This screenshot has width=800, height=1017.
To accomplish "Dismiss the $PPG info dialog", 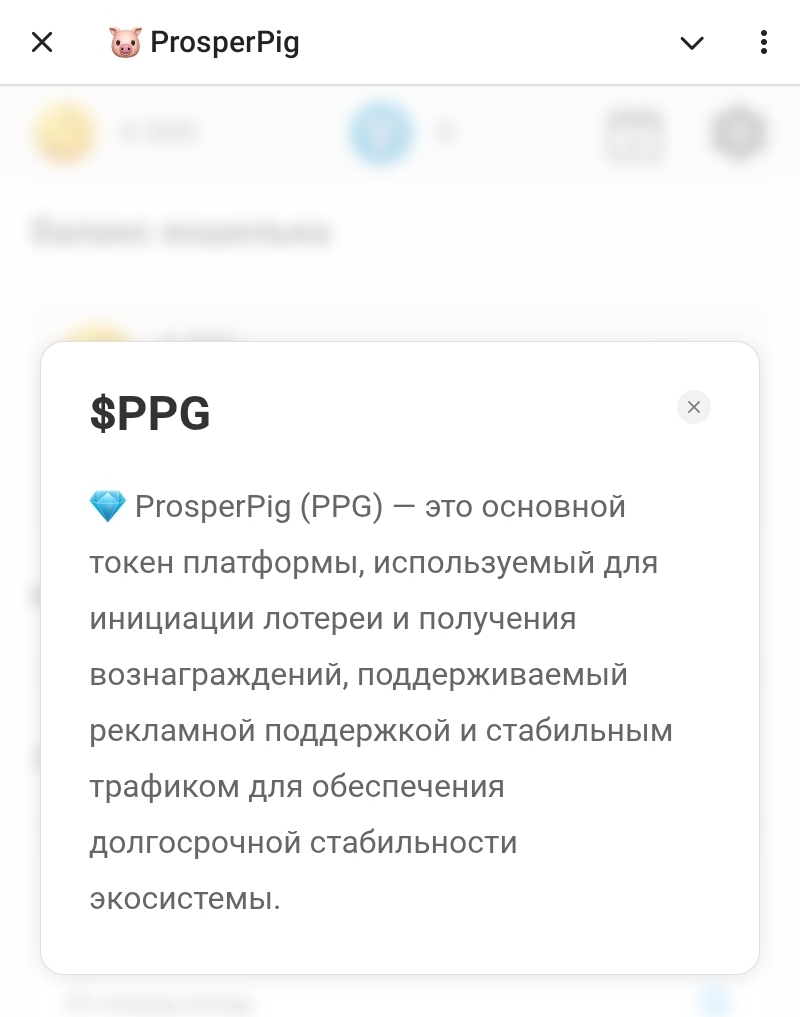I will pyautogui.click(x=693, y=407).
